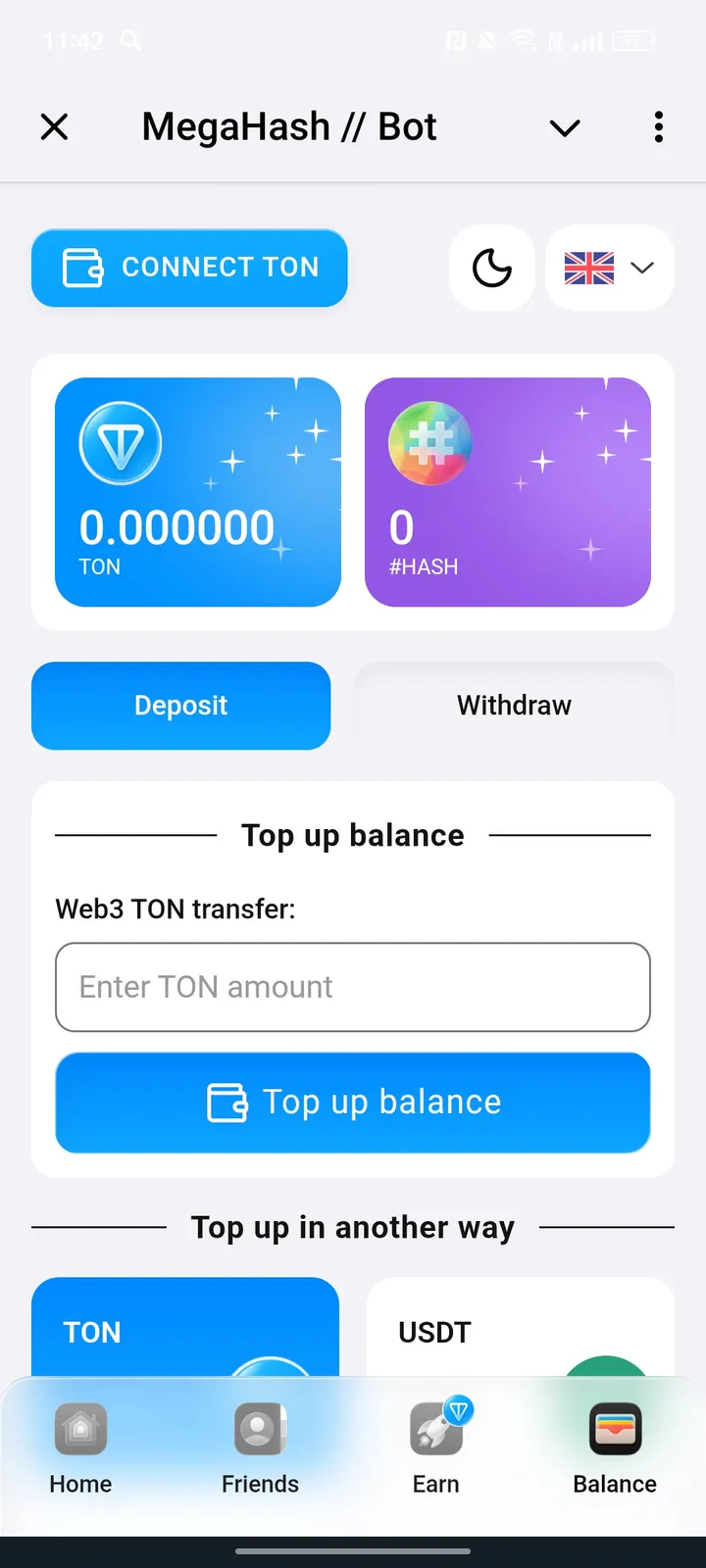
Task: Select the Balance wallet icon
Action: coord(614,1429)
